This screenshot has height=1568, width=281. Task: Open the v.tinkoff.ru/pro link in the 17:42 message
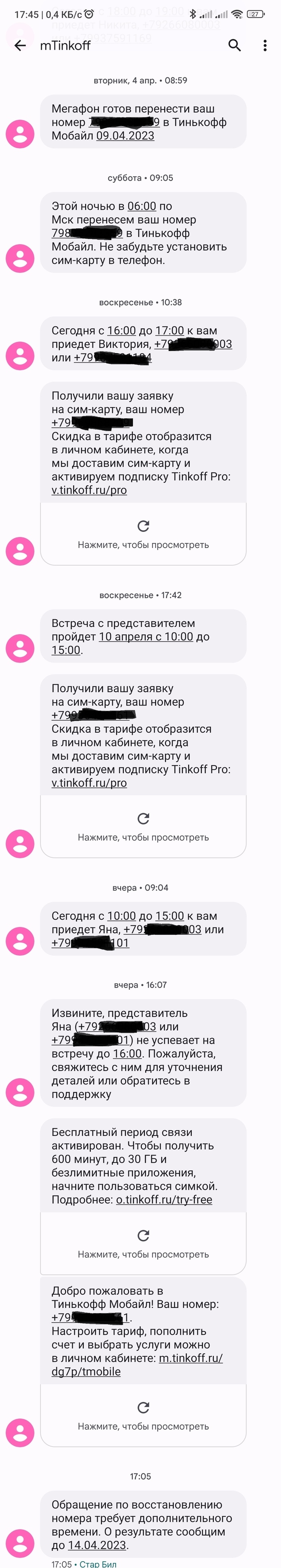[89, 783]
